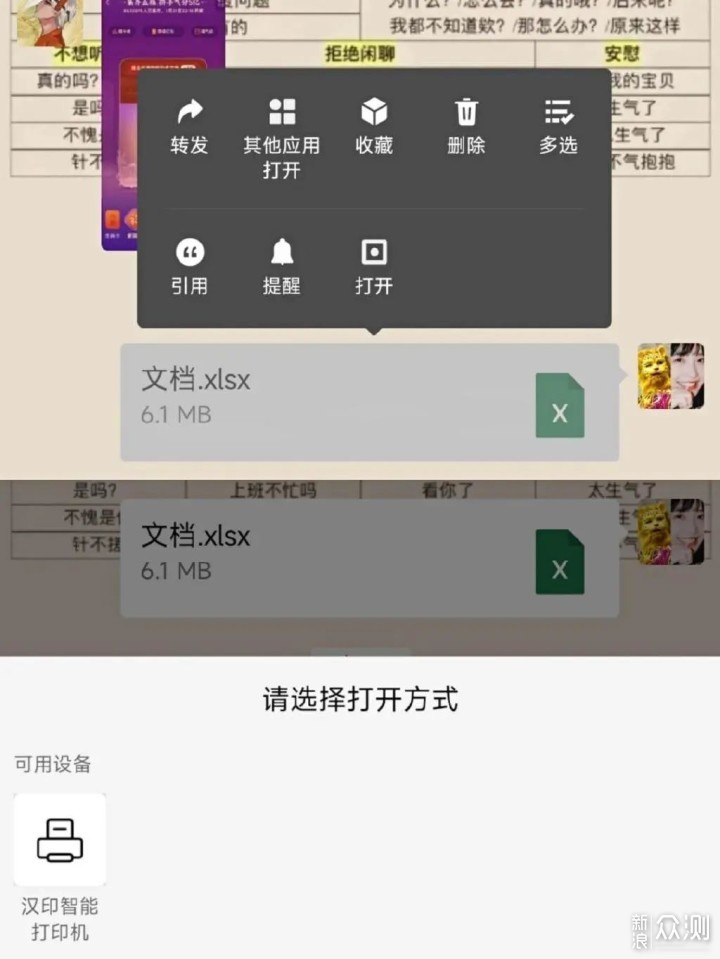Select the 汉印智能打印机 printer device
This screenshot has width=720, height=959.
60,865
